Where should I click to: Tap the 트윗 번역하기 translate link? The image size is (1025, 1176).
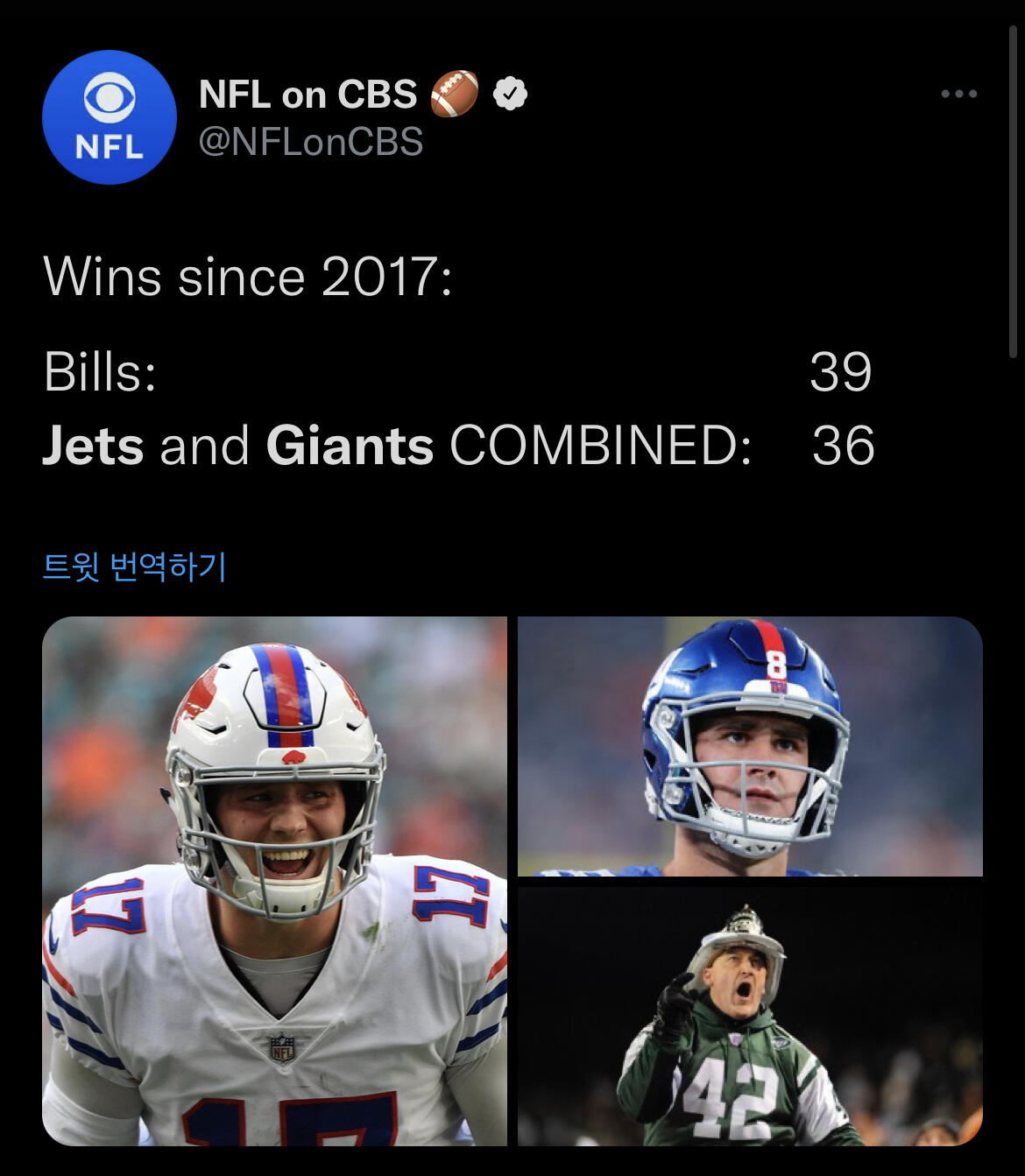coord(135,567)
